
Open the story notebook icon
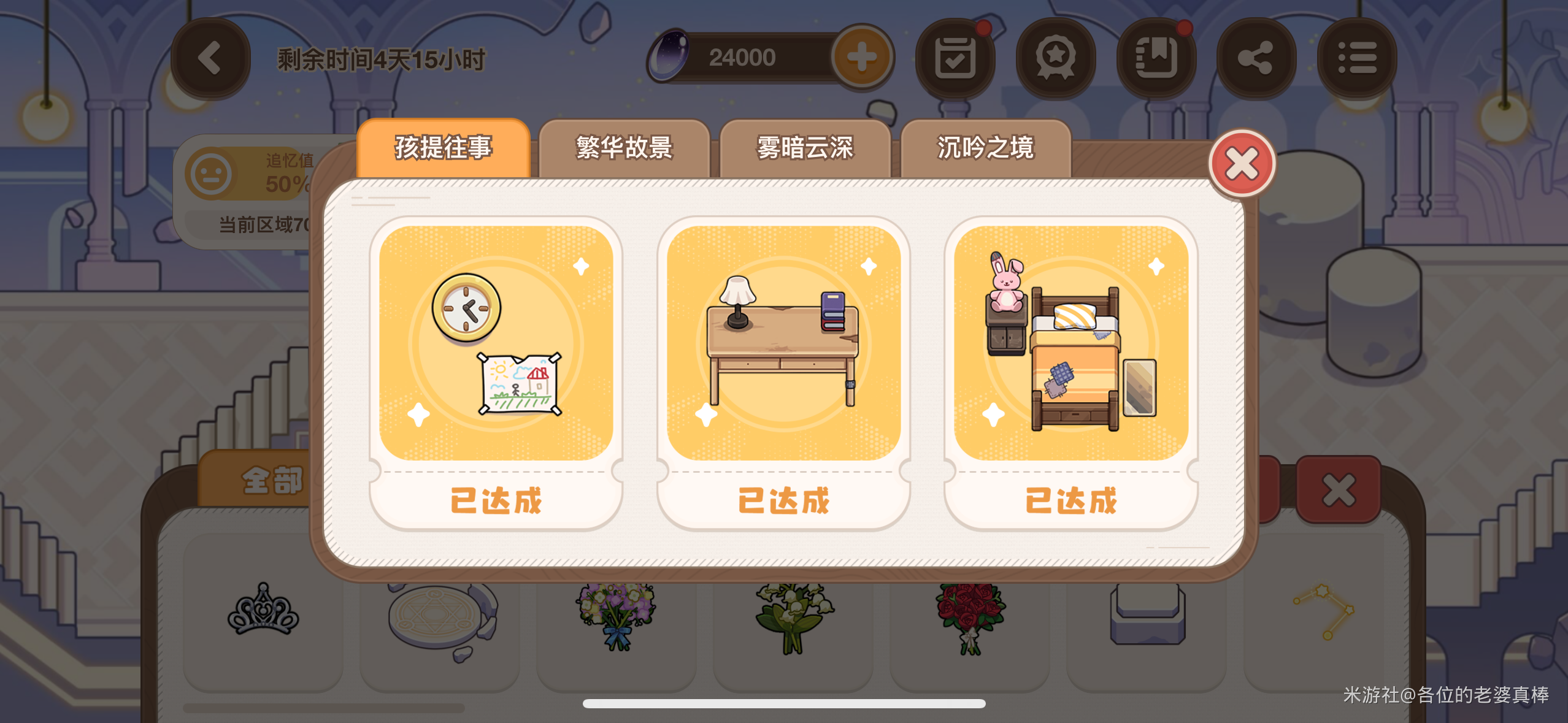click(x=1156, y=58)
